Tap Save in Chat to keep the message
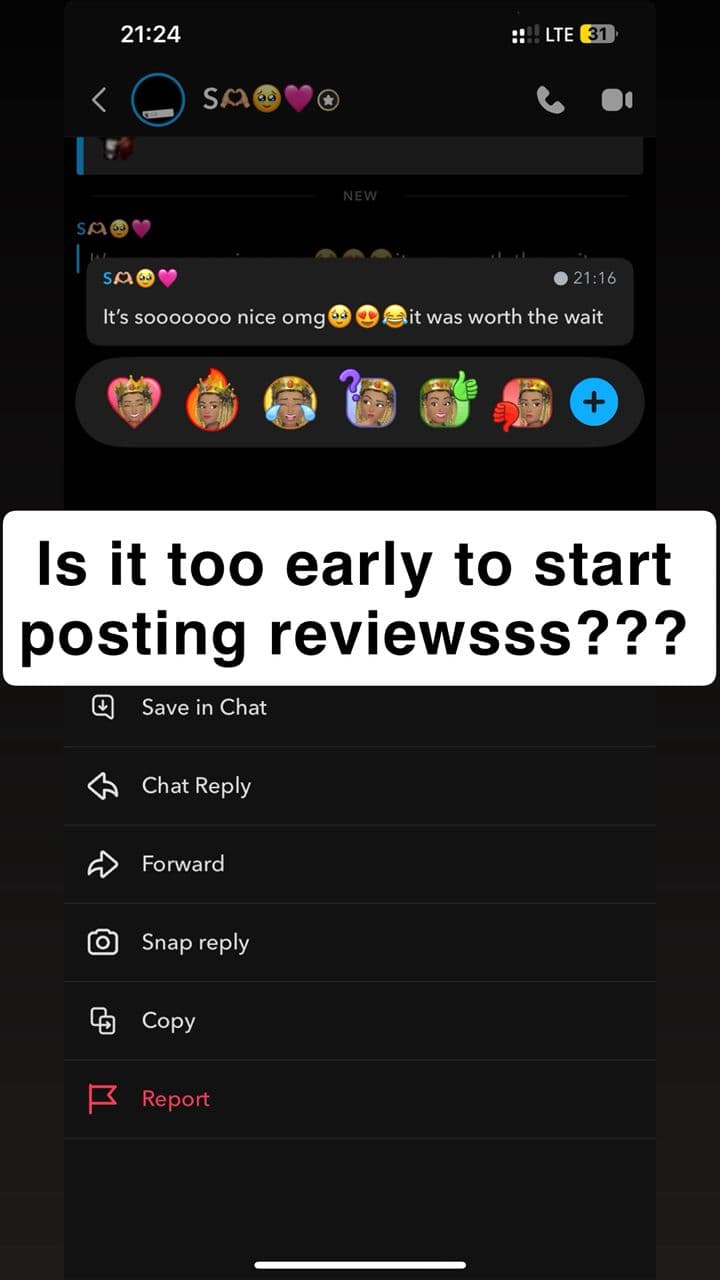 (x=203, y=706)
